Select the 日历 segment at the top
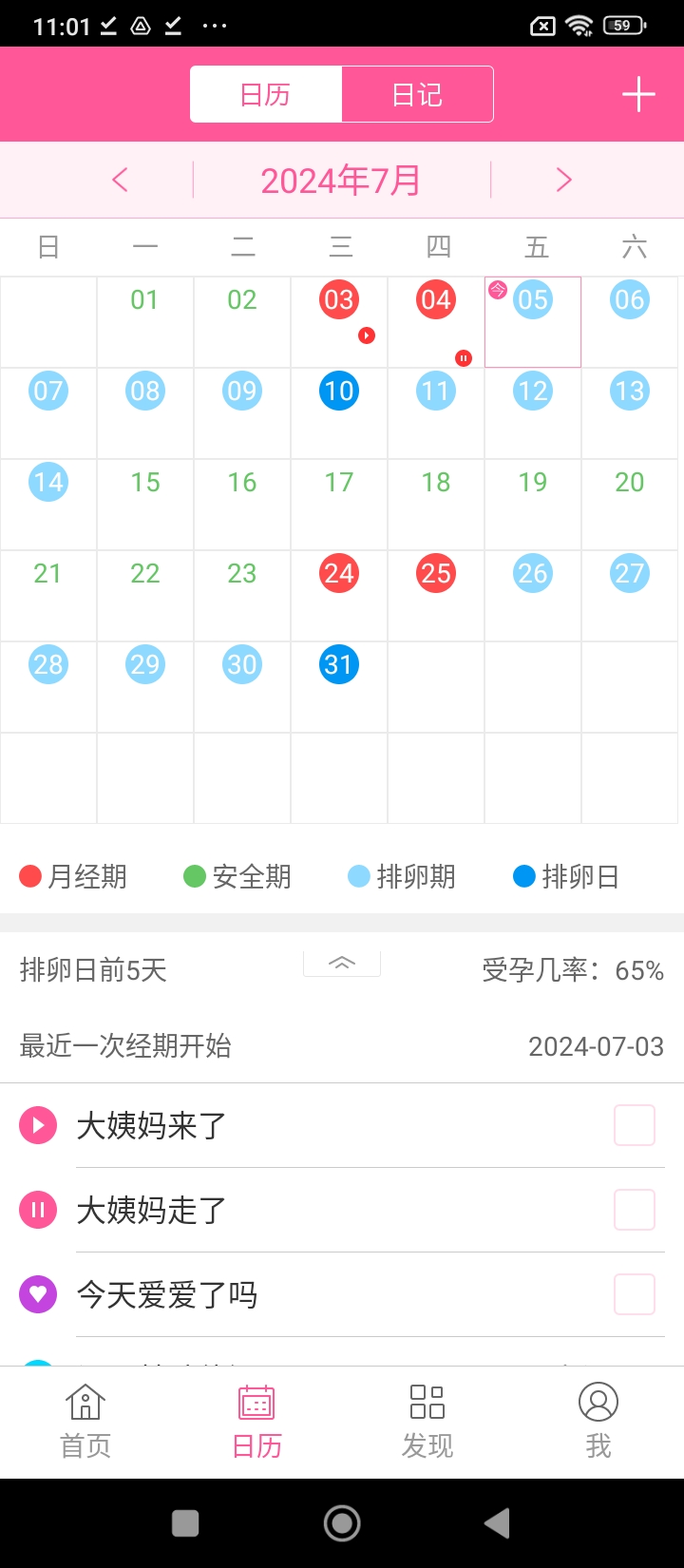Viewport: 684px width, 1568px height. tap(266, 94)
